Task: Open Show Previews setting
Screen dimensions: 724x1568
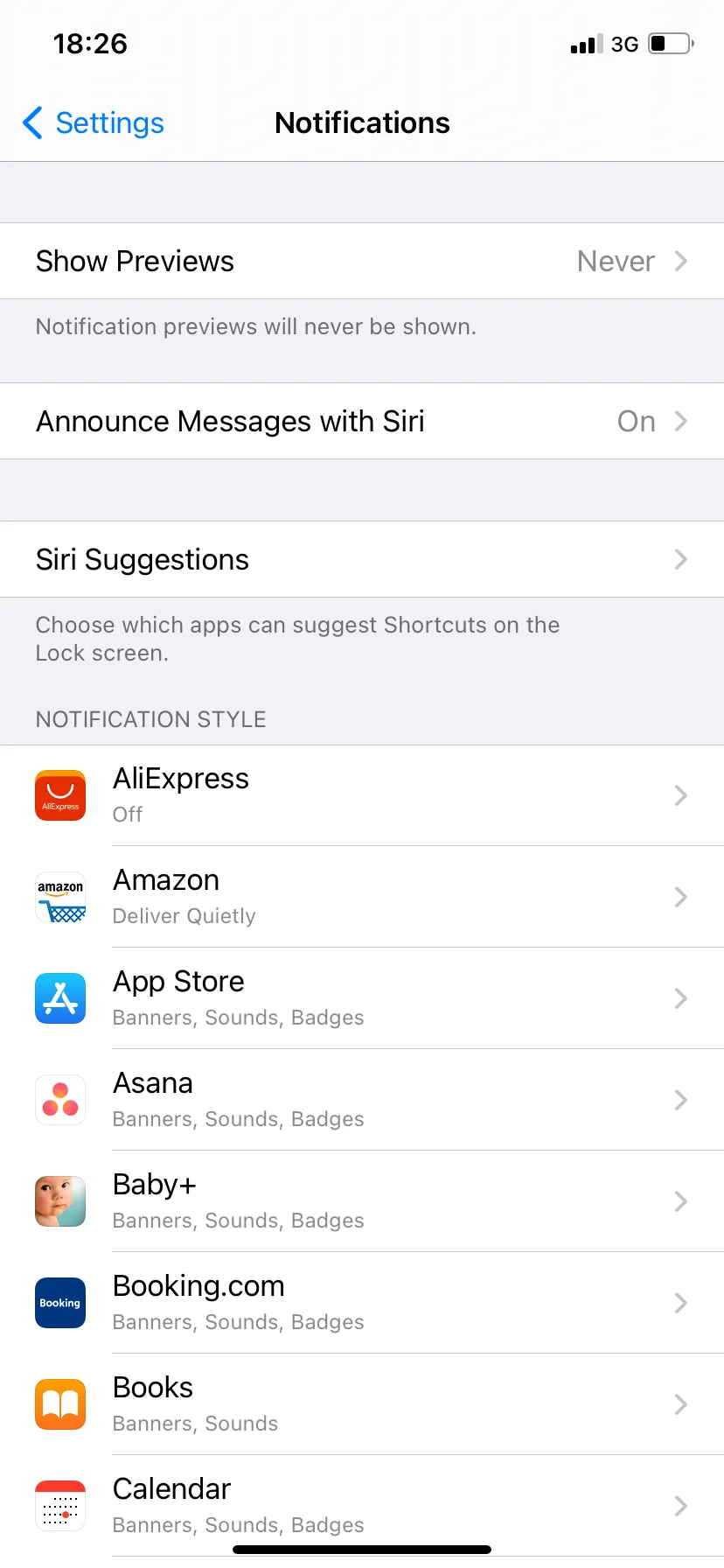Action: coord(362,261)
